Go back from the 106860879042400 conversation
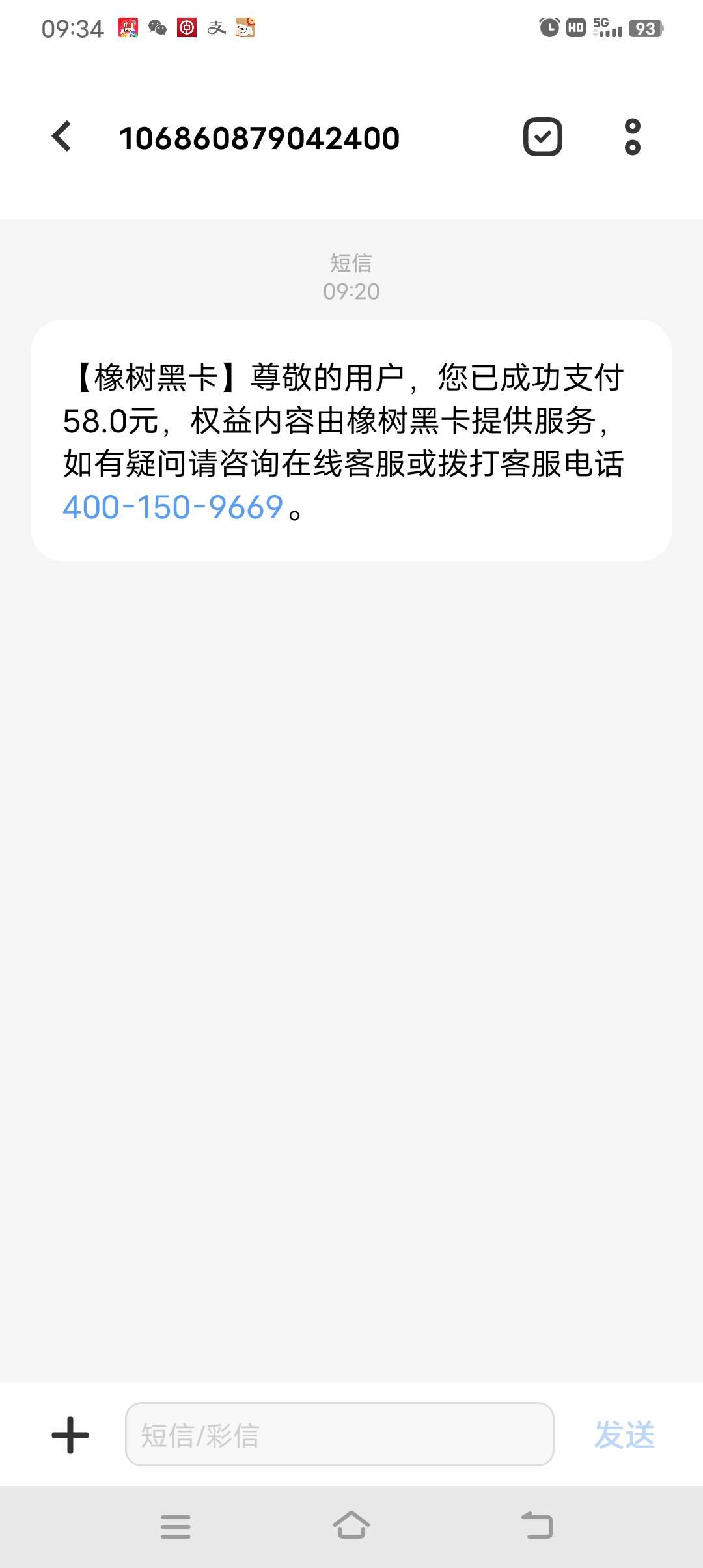 pos(62,137)
